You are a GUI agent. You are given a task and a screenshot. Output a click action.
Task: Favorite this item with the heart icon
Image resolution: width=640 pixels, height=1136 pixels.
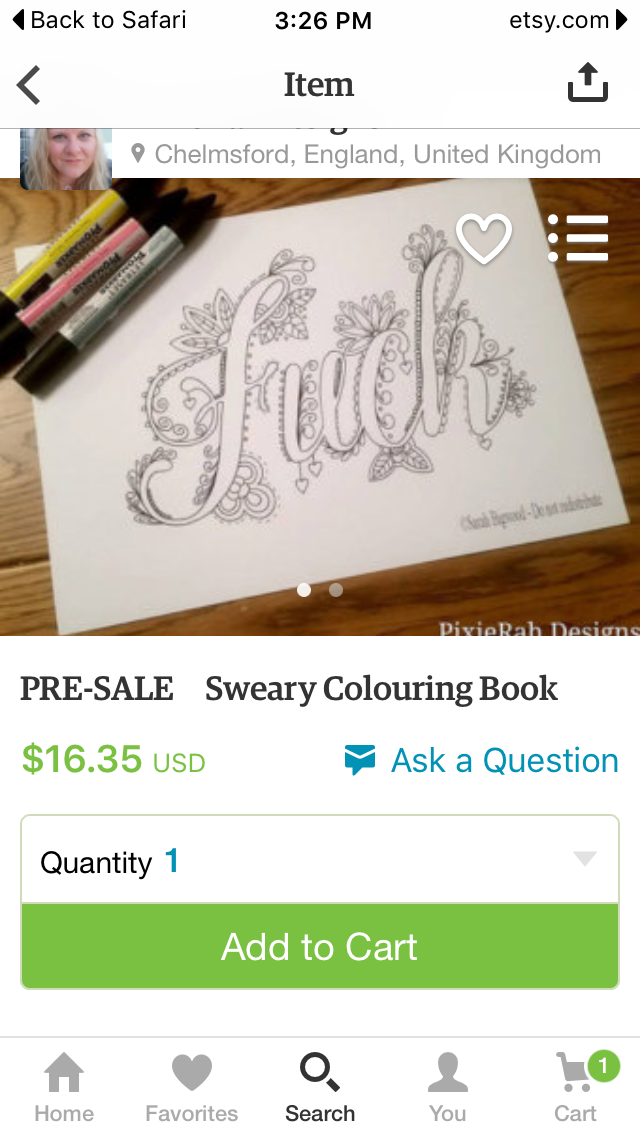[x=483, y=240]
